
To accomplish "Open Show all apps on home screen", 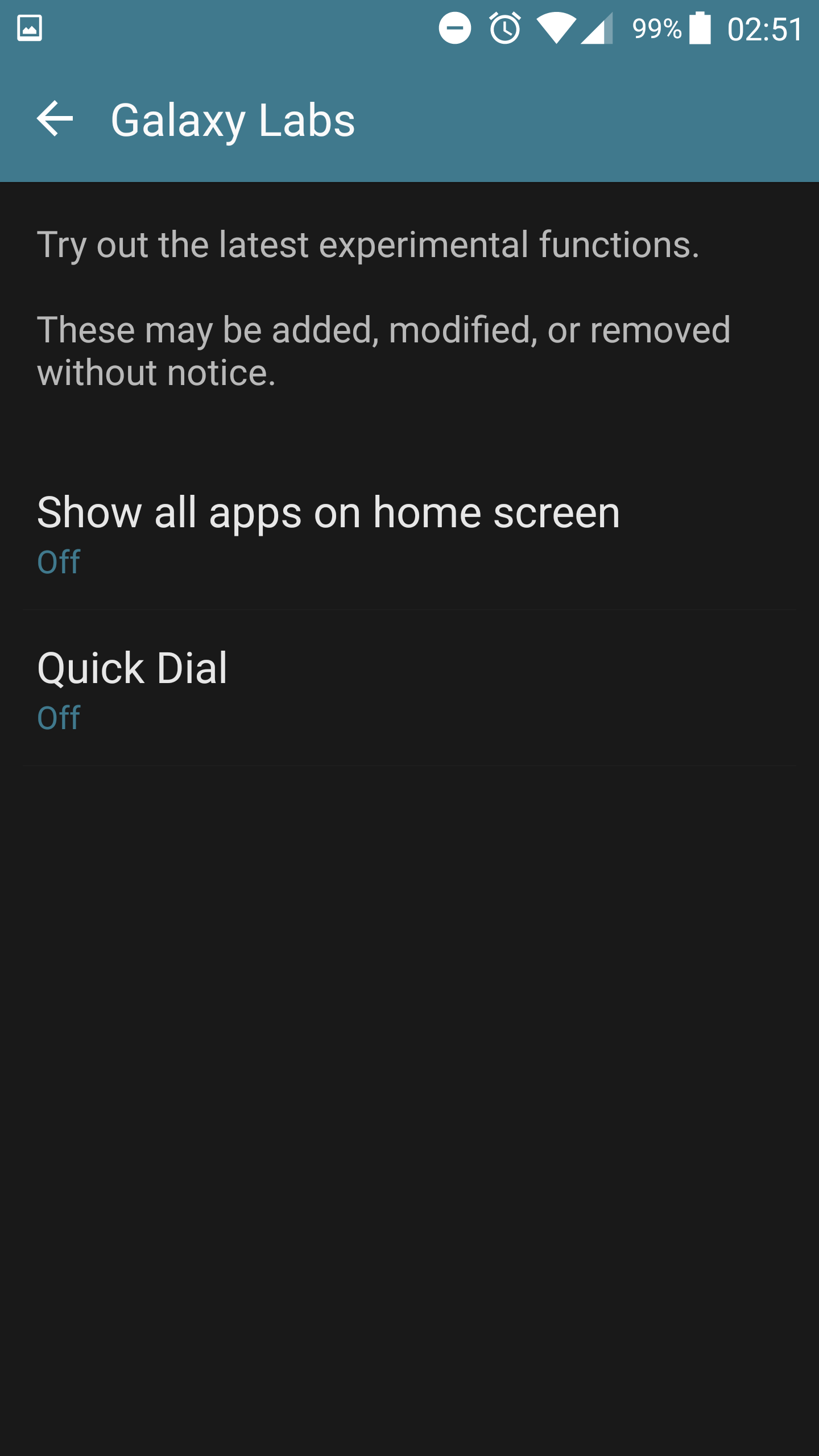I will pos(329,533).
